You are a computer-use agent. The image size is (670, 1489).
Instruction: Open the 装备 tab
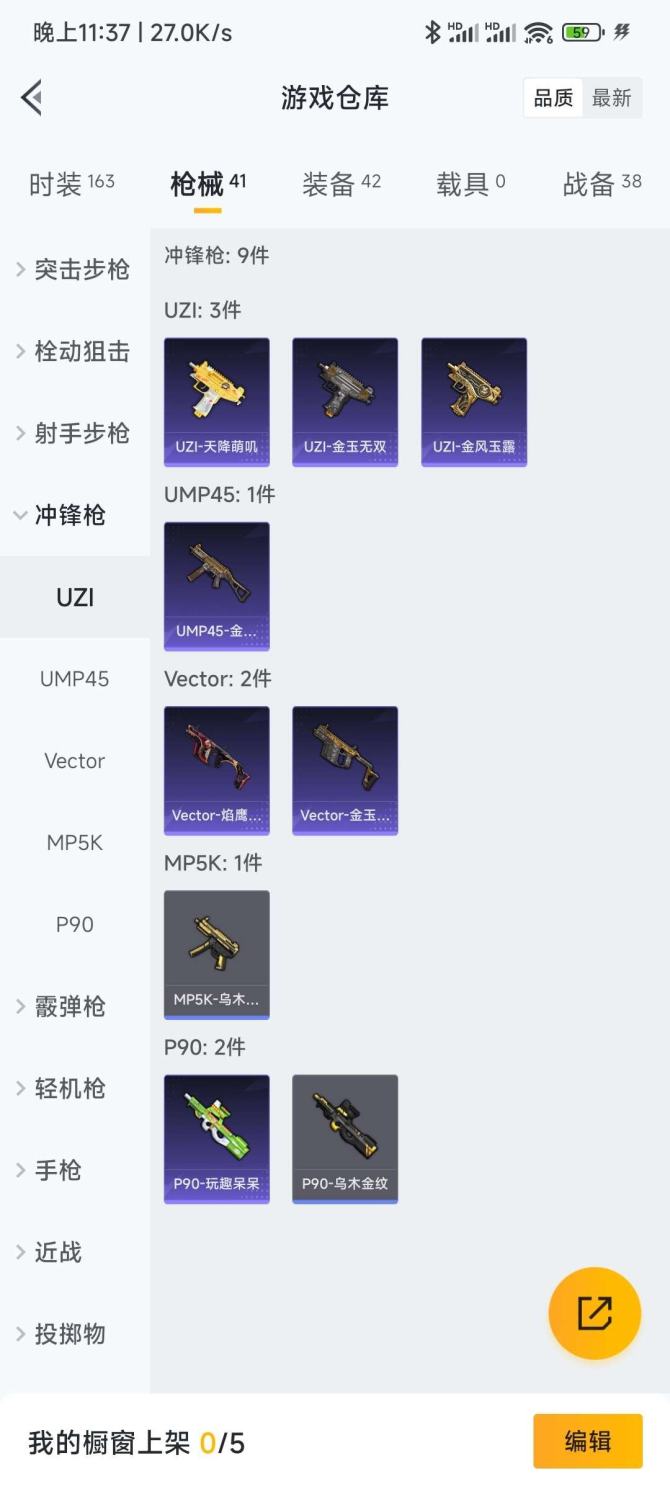341,184
